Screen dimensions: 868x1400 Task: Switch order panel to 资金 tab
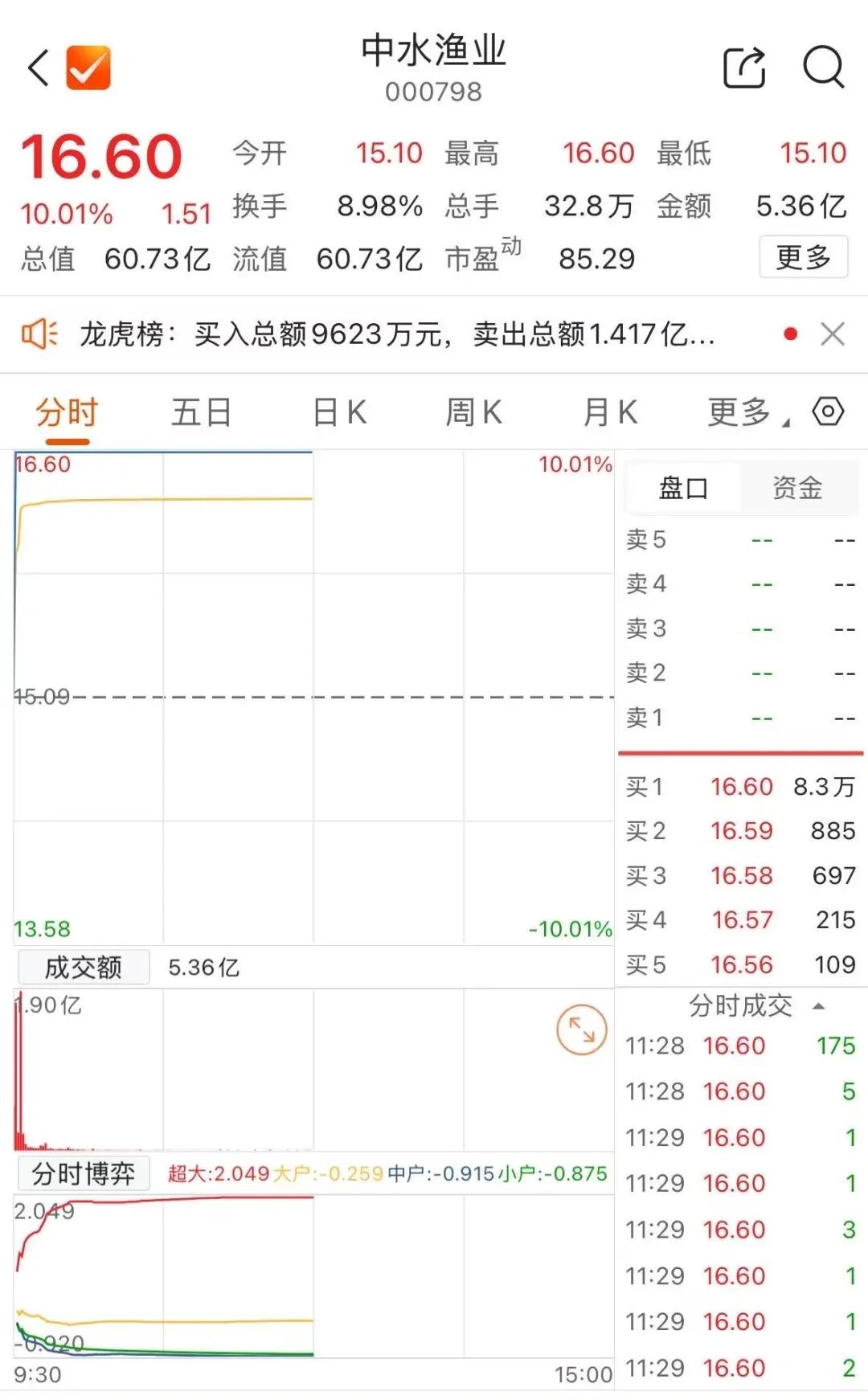pos(797,488)
